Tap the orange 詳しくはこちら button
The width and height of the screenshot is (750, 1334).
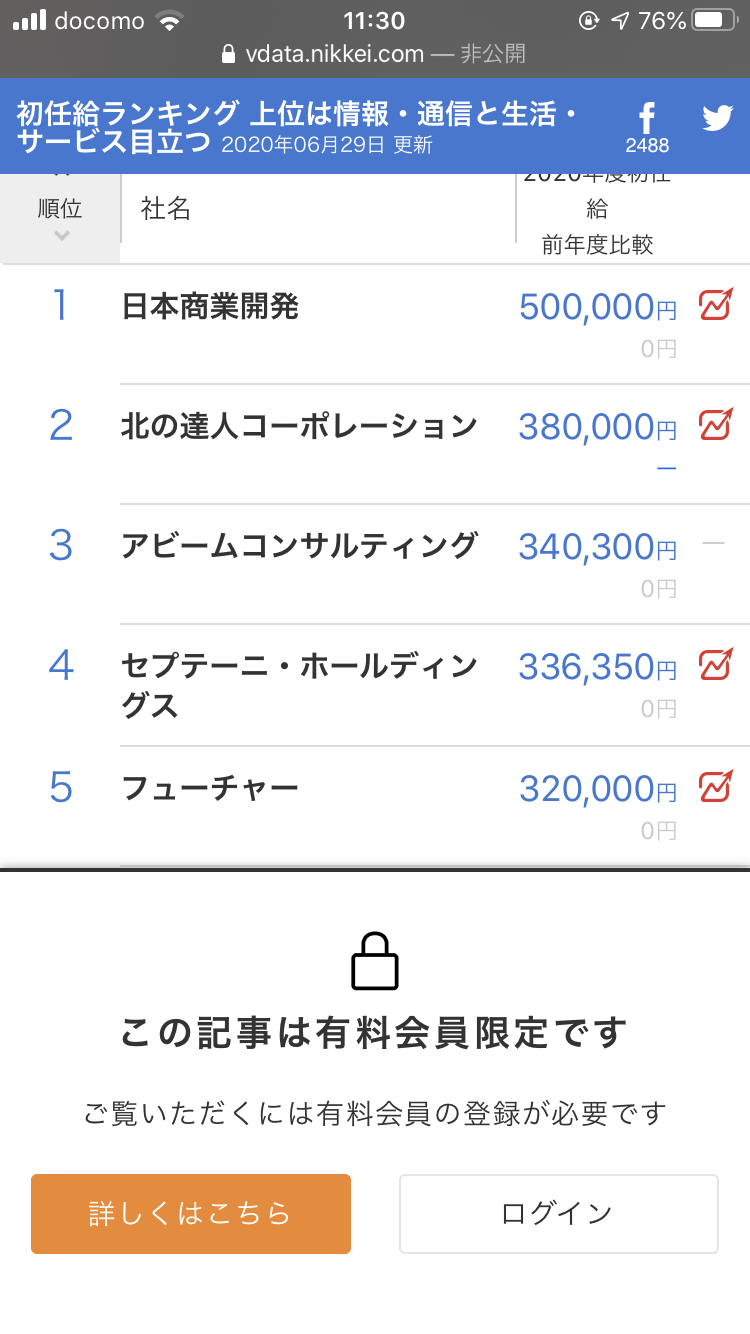191,1213
